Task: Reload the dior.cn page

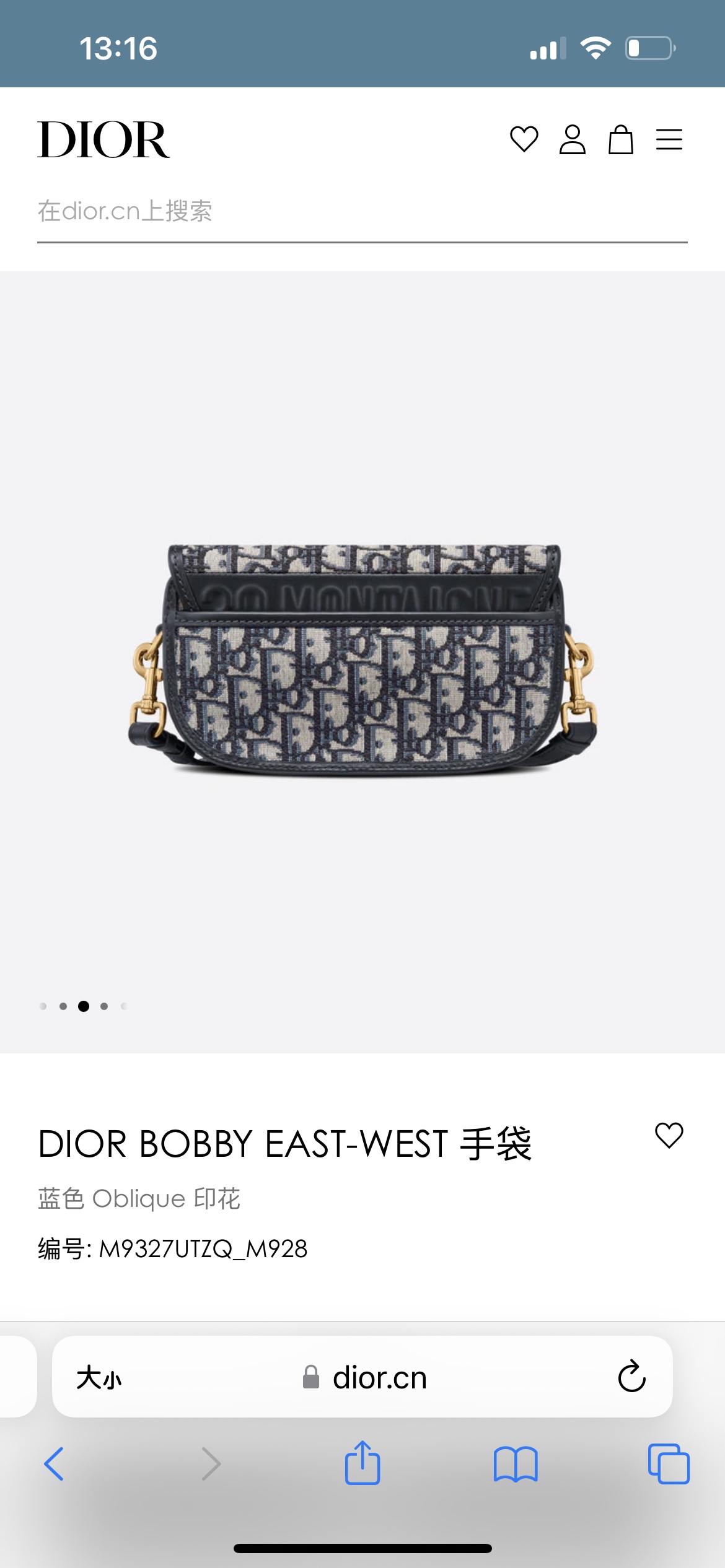Action: click(x=631, y=1377)
